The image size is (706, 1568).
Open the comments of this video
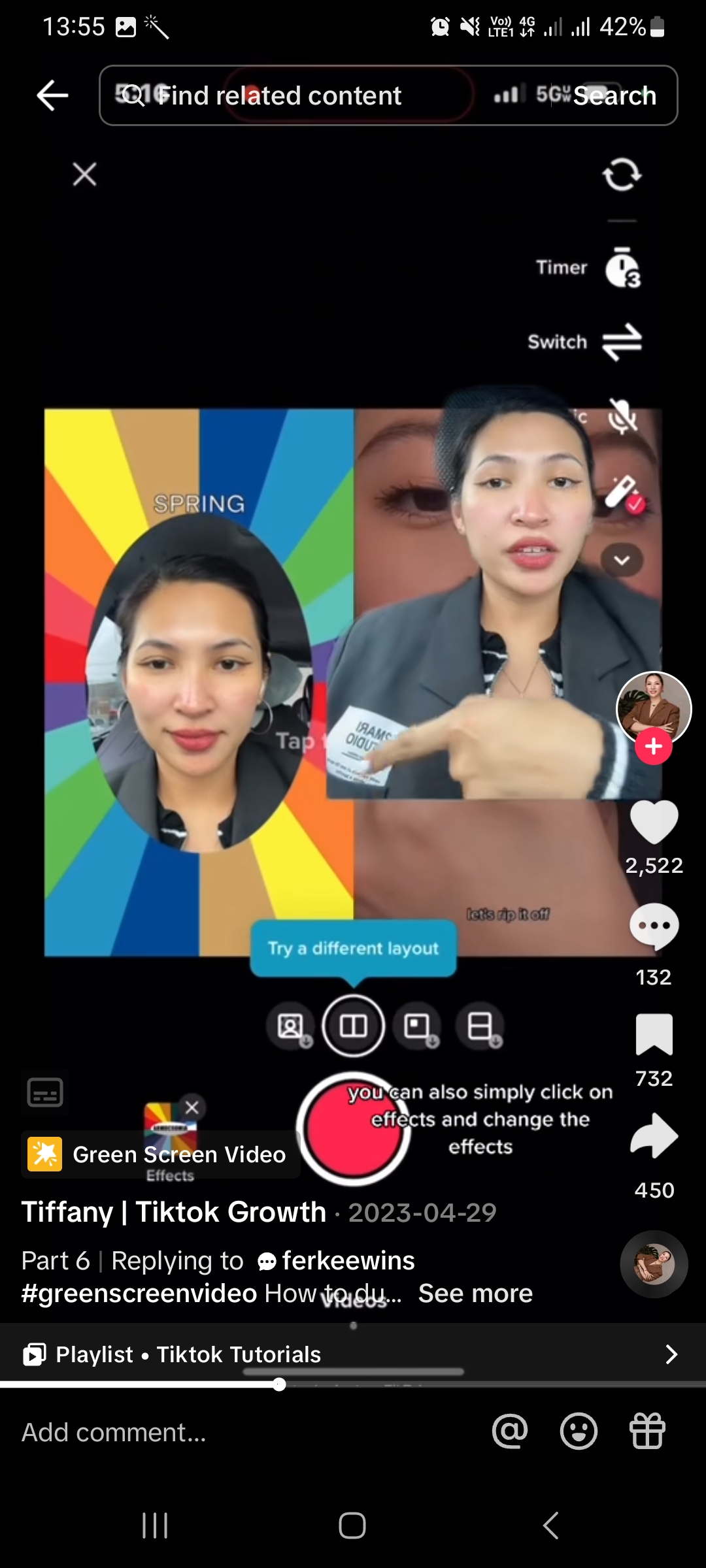(654, 926)
